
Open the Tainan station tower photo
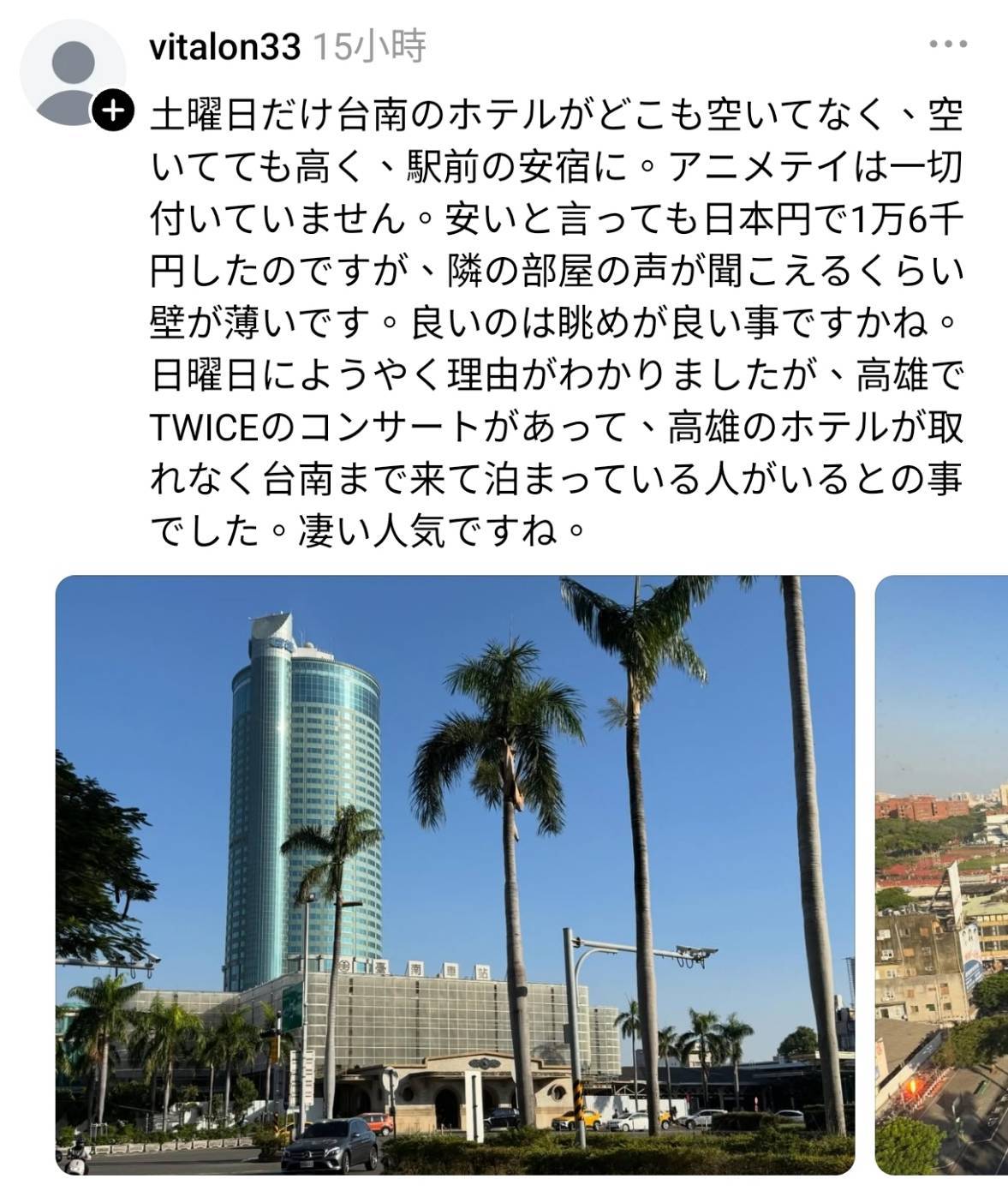coord(455,874)
